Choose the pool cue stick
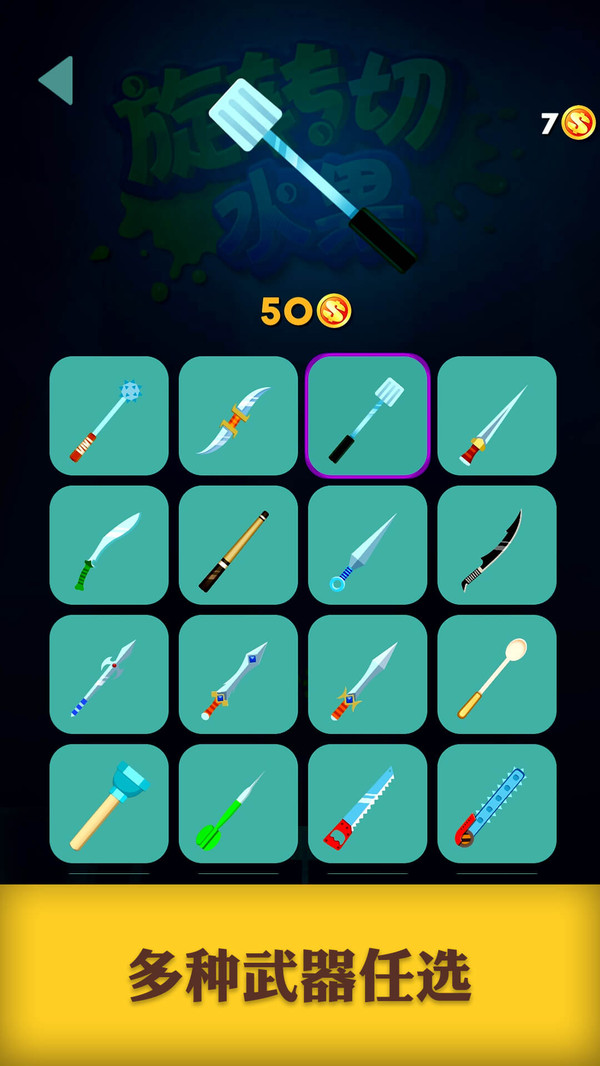Screen dimensions: 600x1066 point(238,545)
